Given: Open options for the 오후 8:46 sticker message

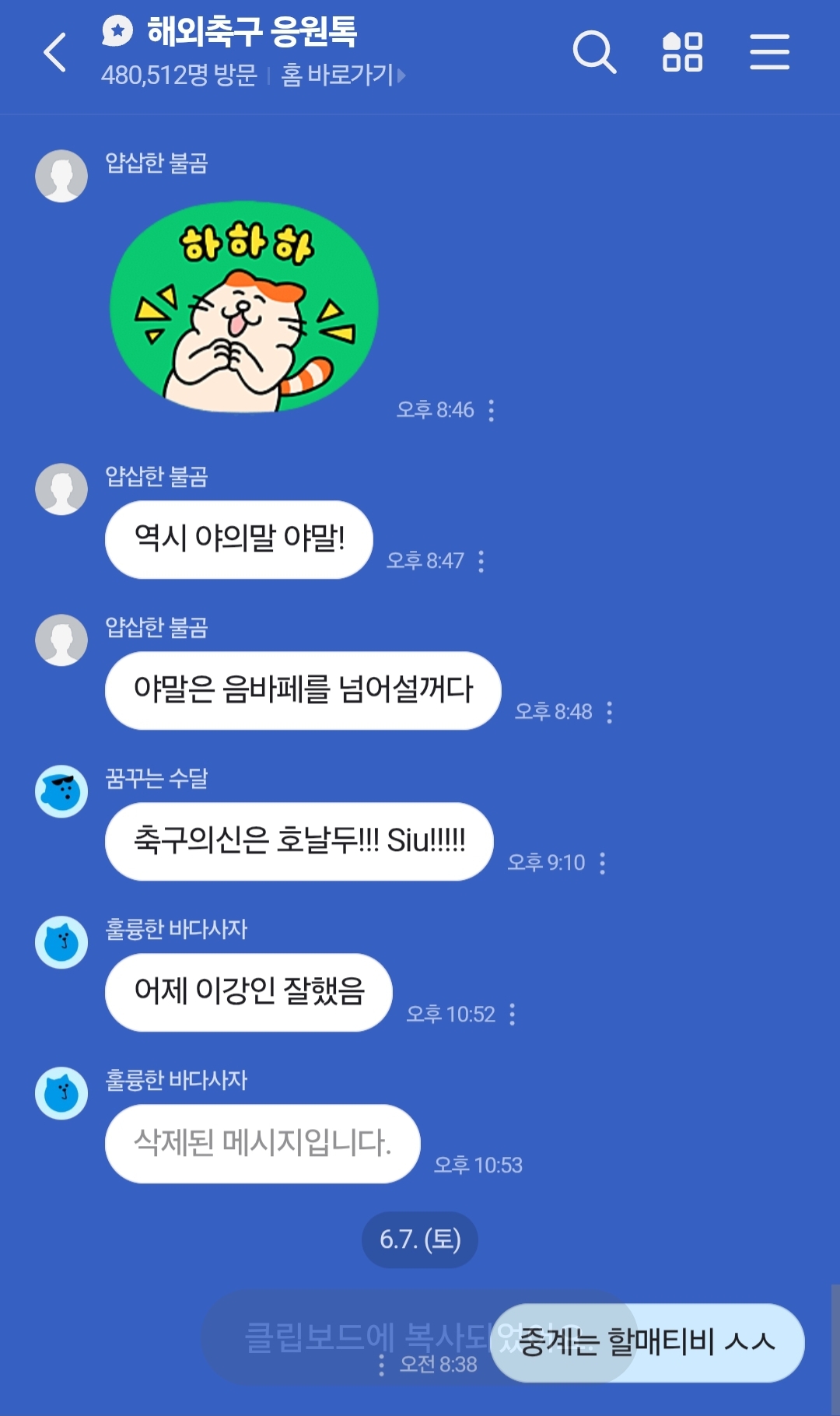Looking at the screenshot, I should 492,411.
